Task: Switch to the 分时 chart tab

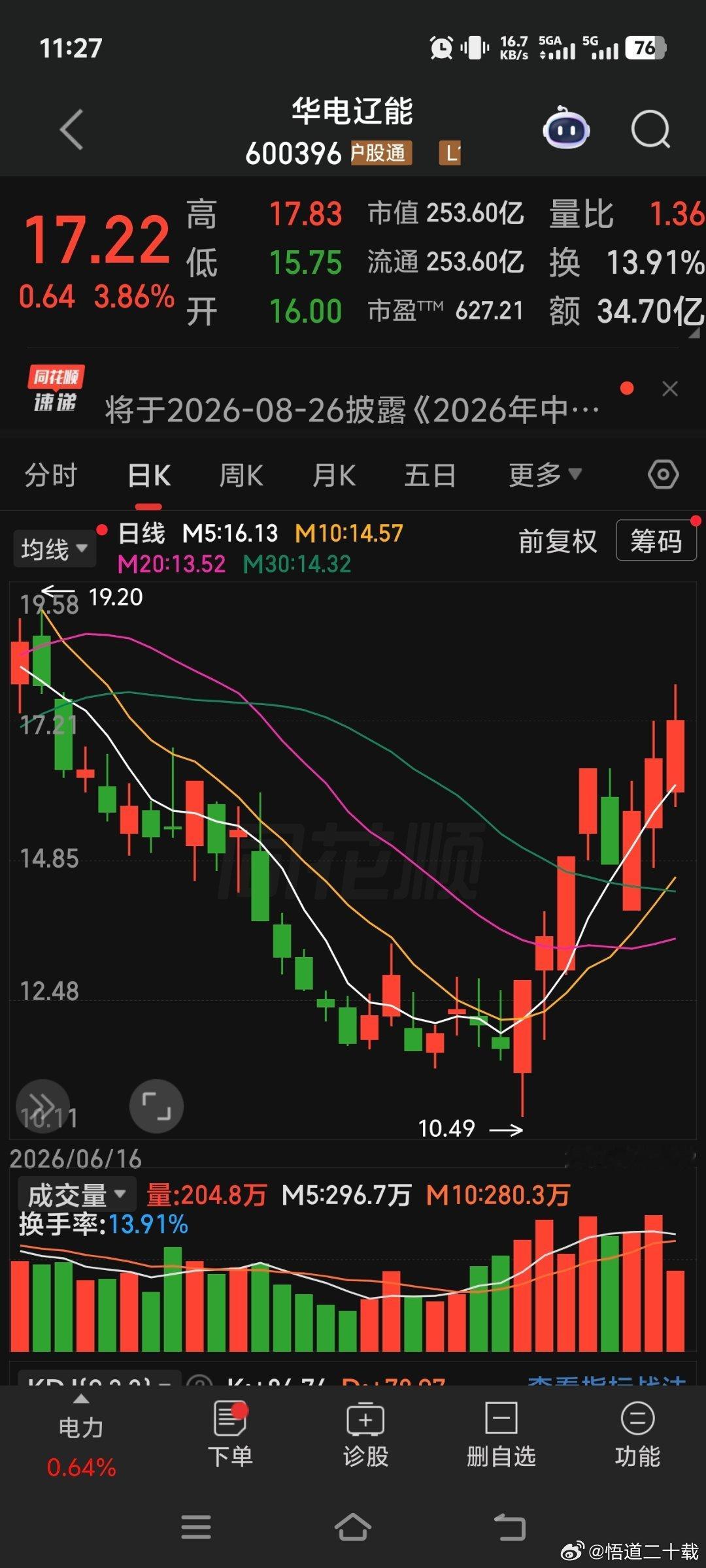Action: click(x=50, y=475)
